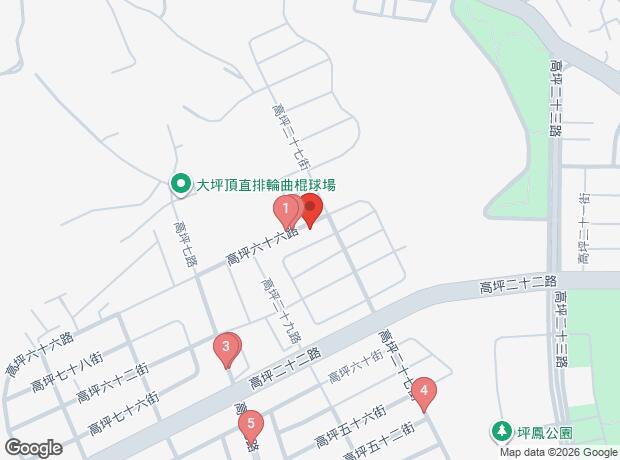Open map marker number 4
Screen dimensions: 620x460
[424, 393]
